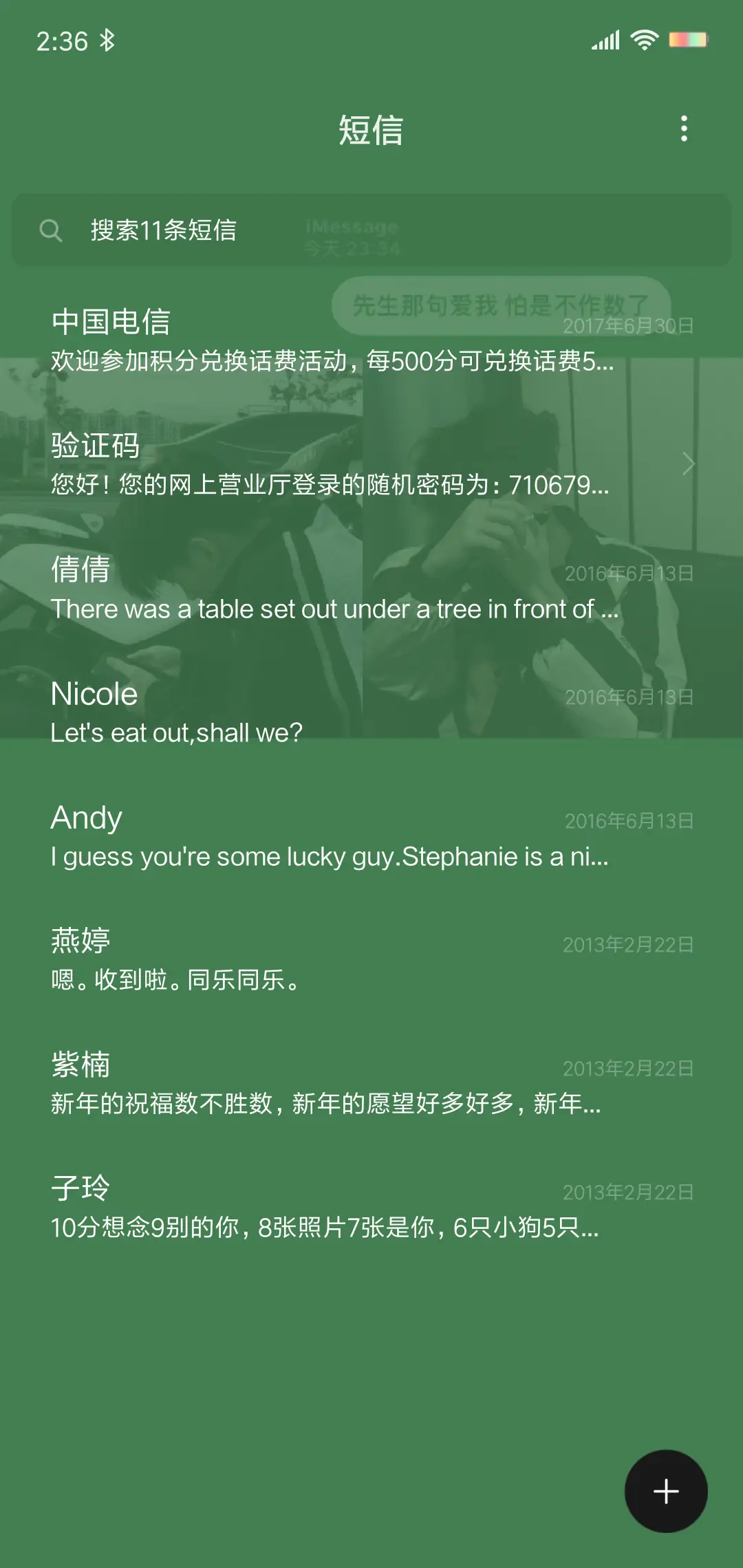Tap the overflow menu (three dots) icon
The height and width of the screenshot is (1568, 743).
pyautogui.click(x=685, y=129)
